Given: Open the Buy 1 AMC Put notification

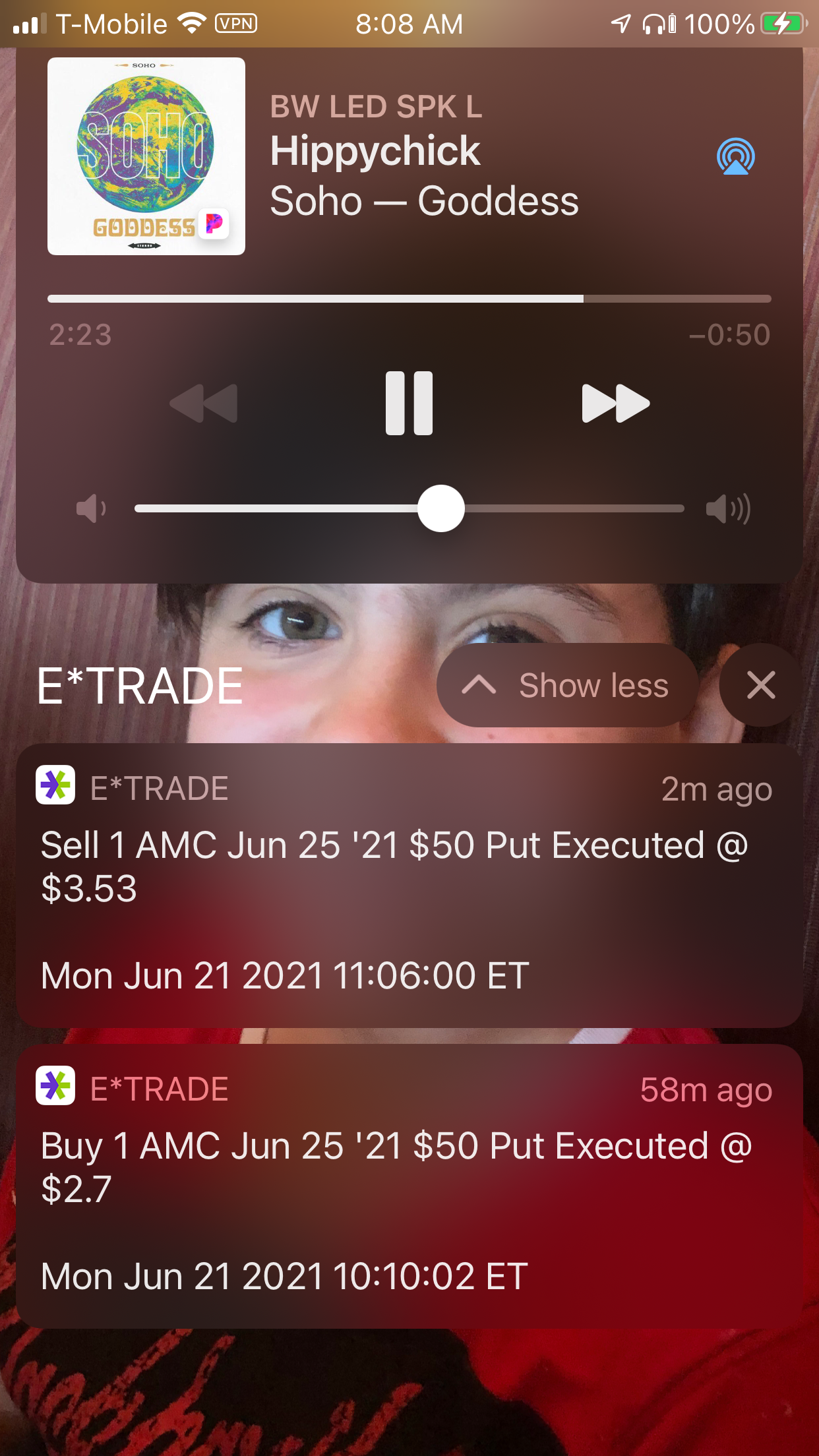Looking at the screenshot, I should (409, 1186).
